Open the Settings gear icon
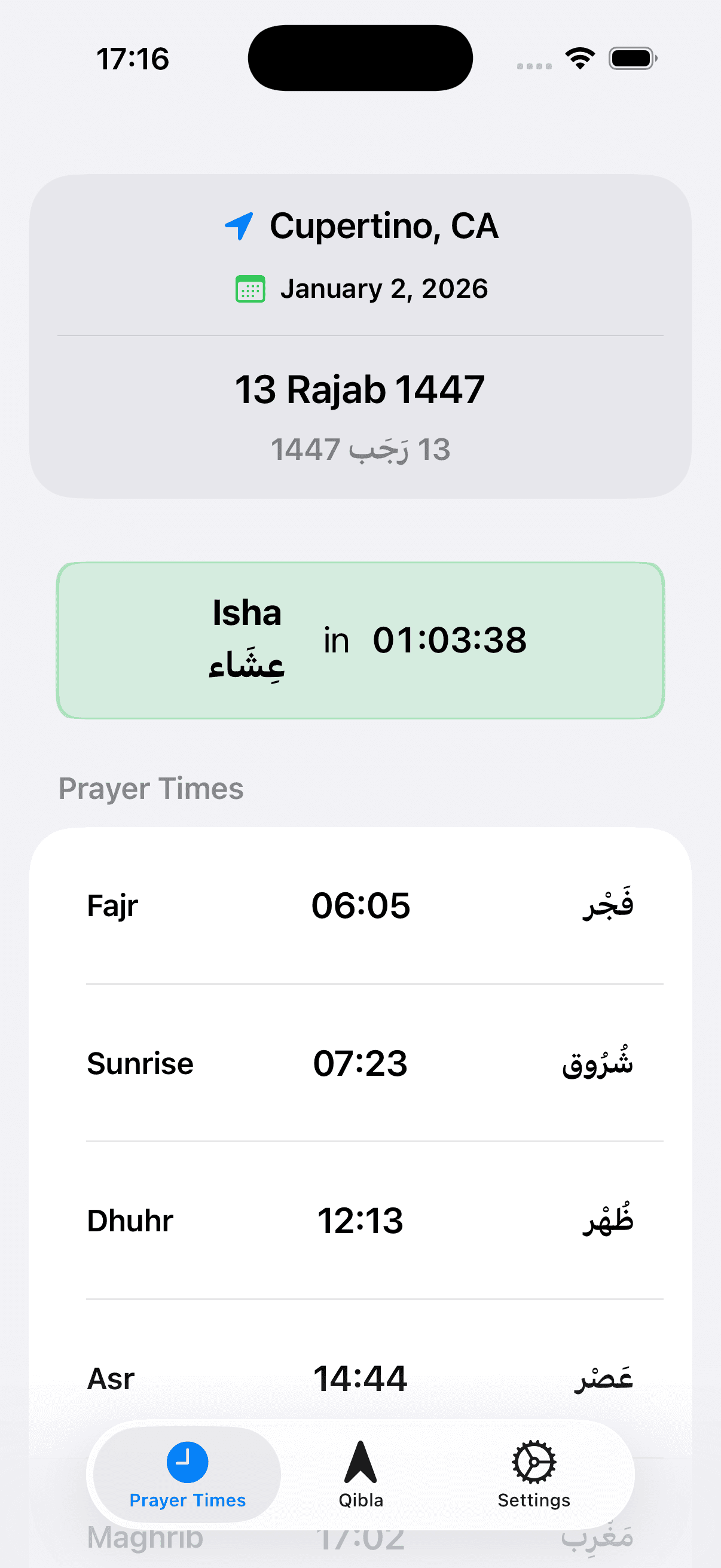This screenshot has width=721, height=1568. pyautogui.click(x=534, y=1461)
